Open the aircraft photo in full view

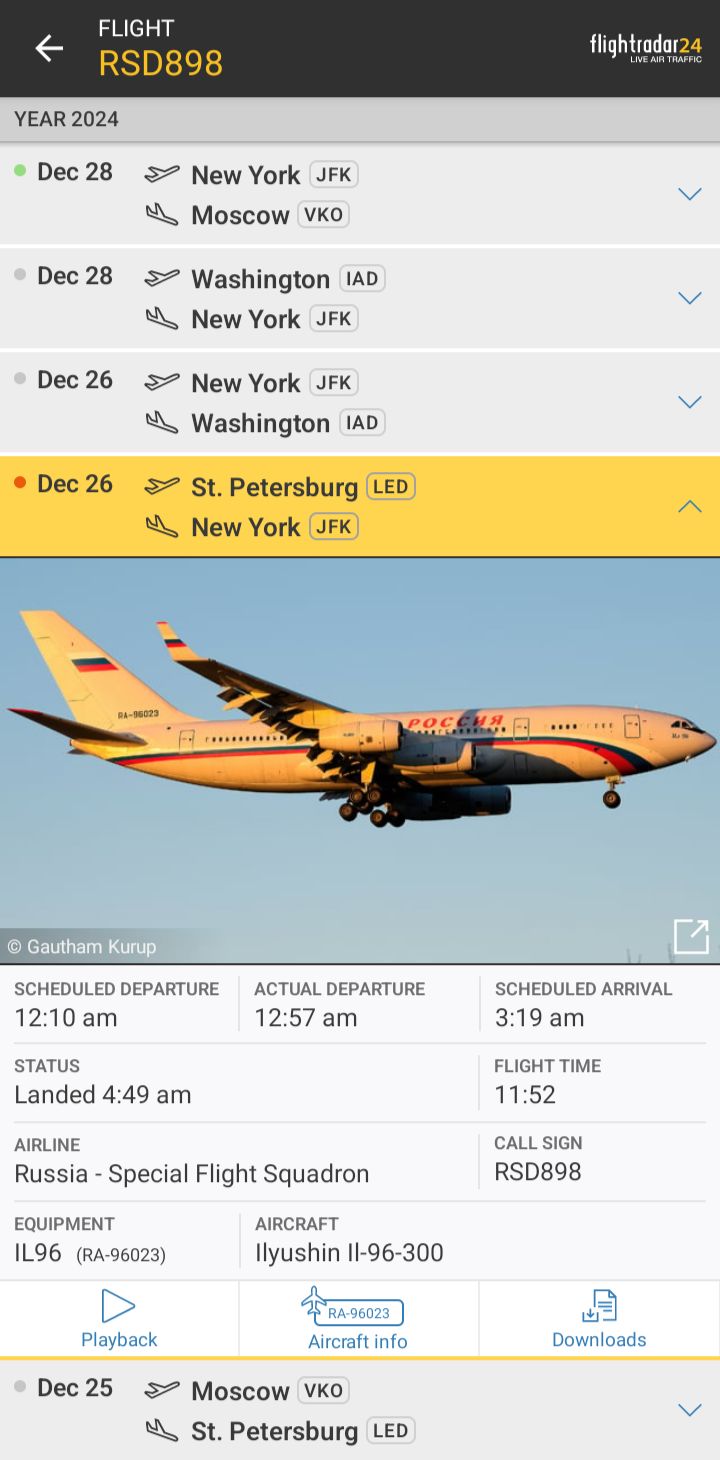pos(691,937)
